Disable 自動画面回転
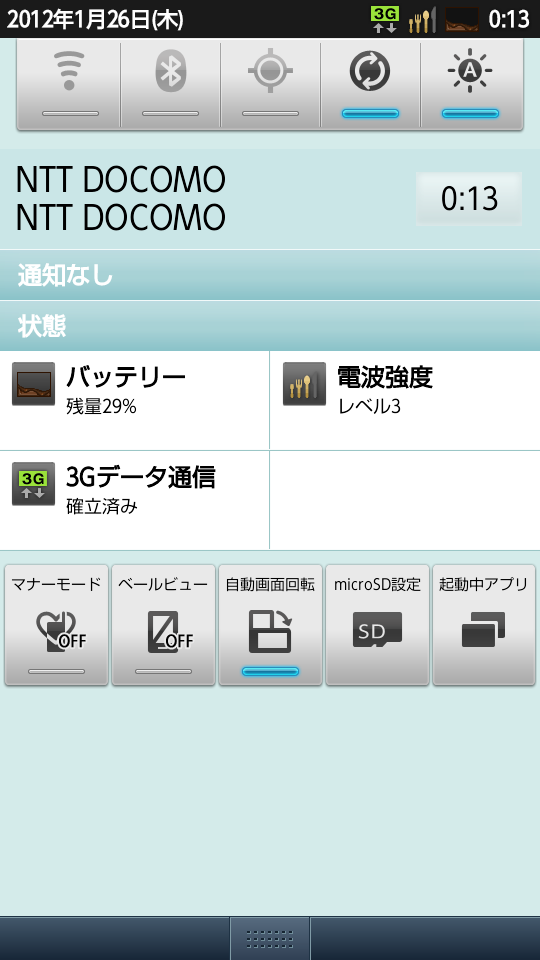 click(x=271, y=624)
